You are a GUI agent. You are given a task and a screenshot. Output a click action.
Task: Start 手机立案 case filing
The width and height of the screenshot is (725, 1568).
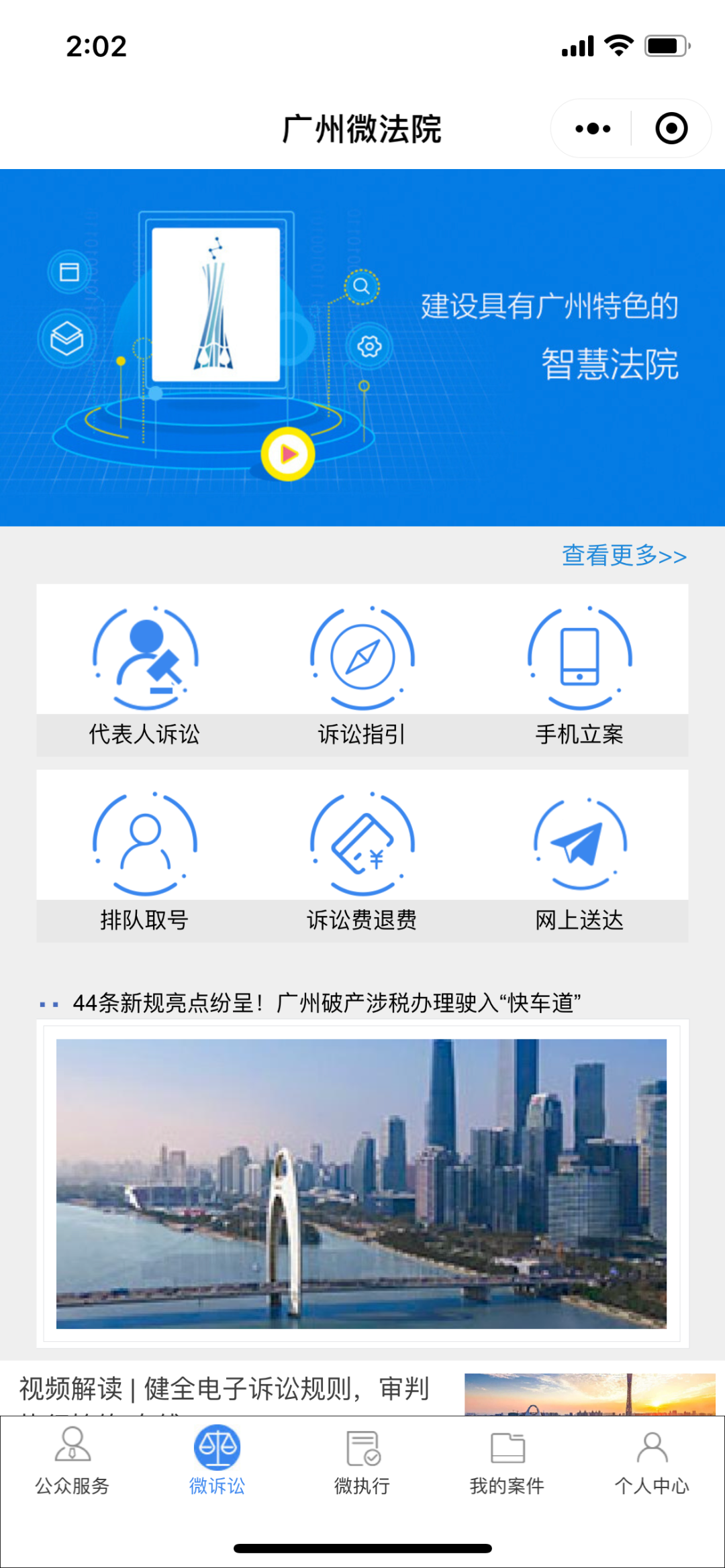point(579,671)
